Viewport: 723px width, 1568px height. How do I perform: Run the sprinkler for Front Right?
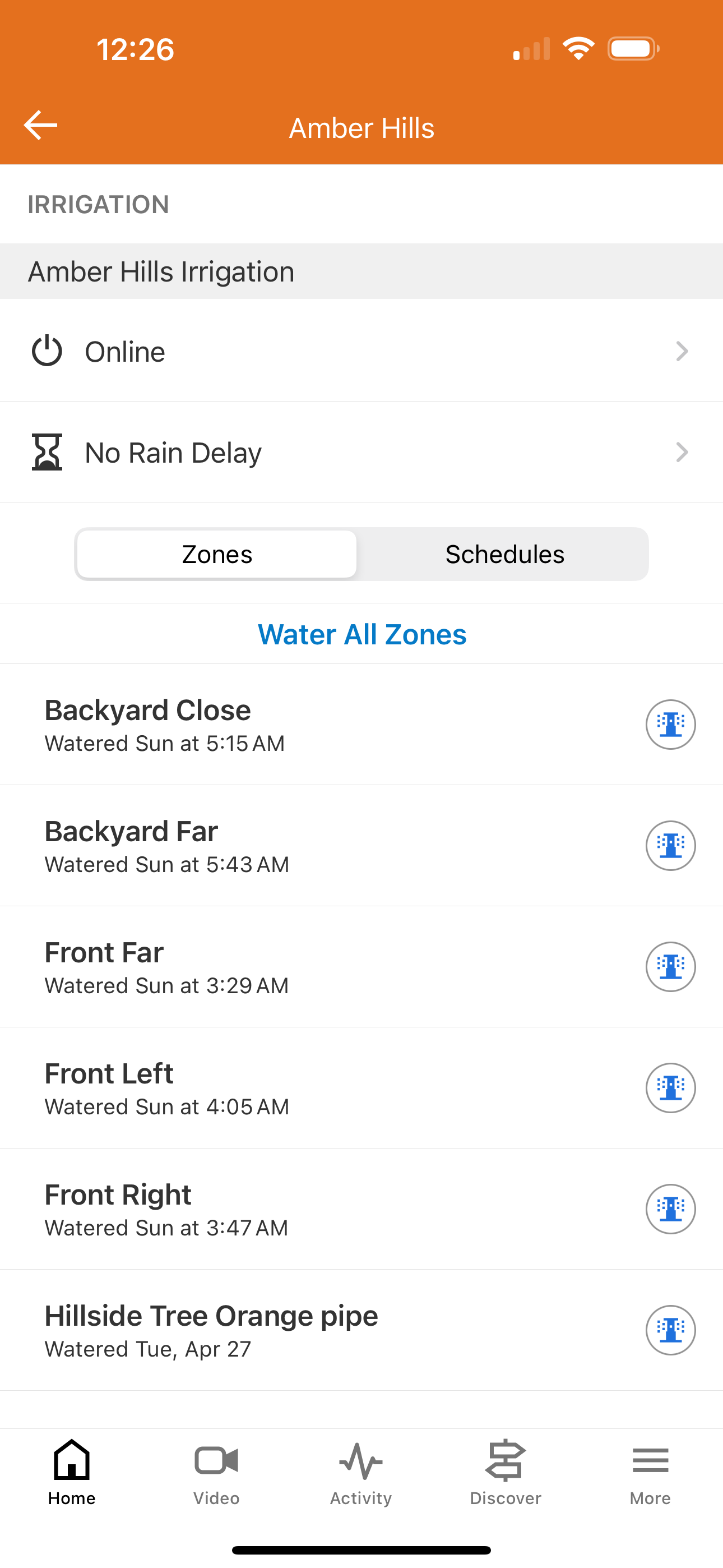(x=670, y=1209)
